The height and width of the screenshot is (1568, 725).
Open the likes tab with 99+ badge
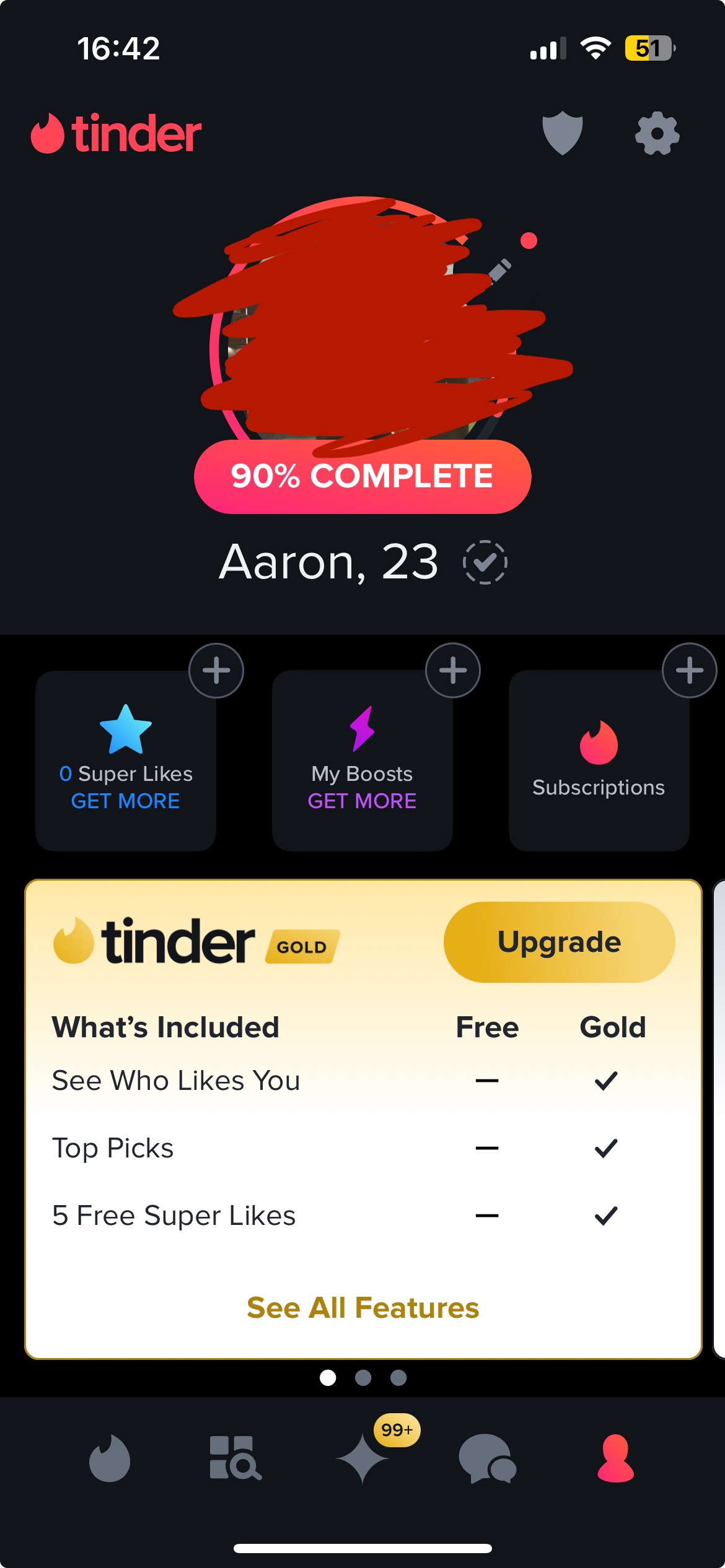coord(363,1460)
